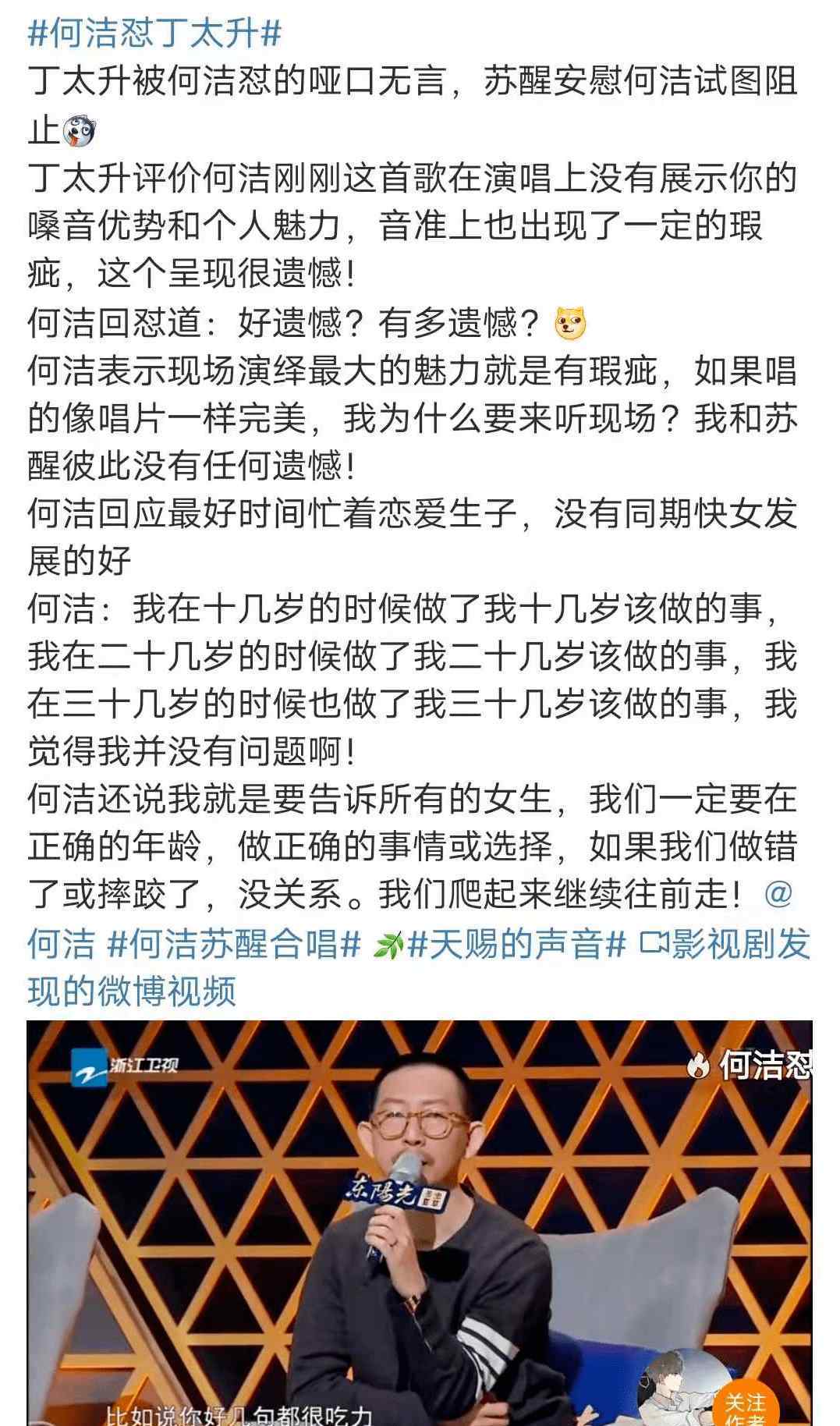Follow the video author via 关注作者 button

click(744, 1405)
